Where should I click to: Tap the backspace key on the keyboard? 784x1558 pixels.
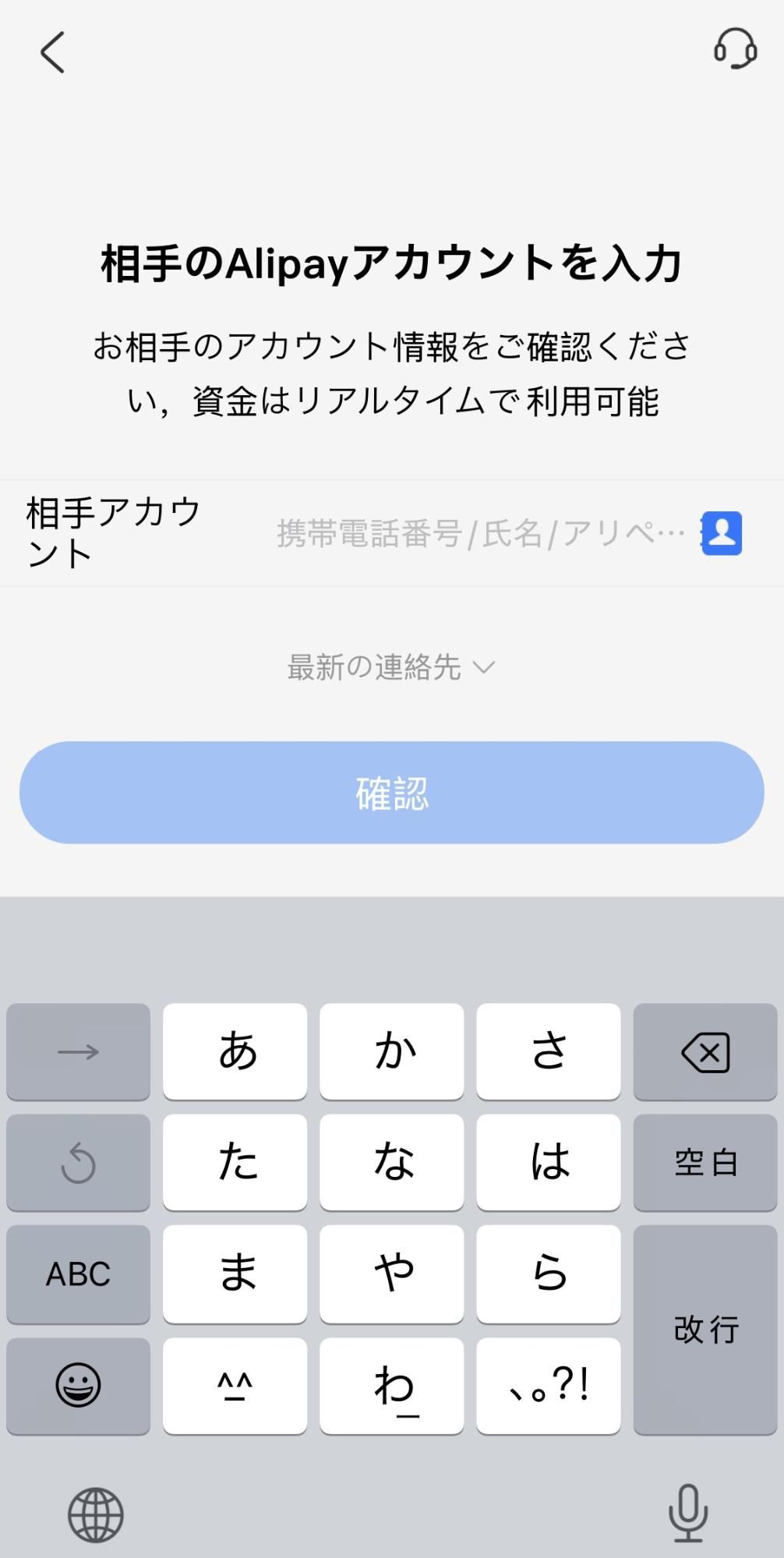point(704,1051)
